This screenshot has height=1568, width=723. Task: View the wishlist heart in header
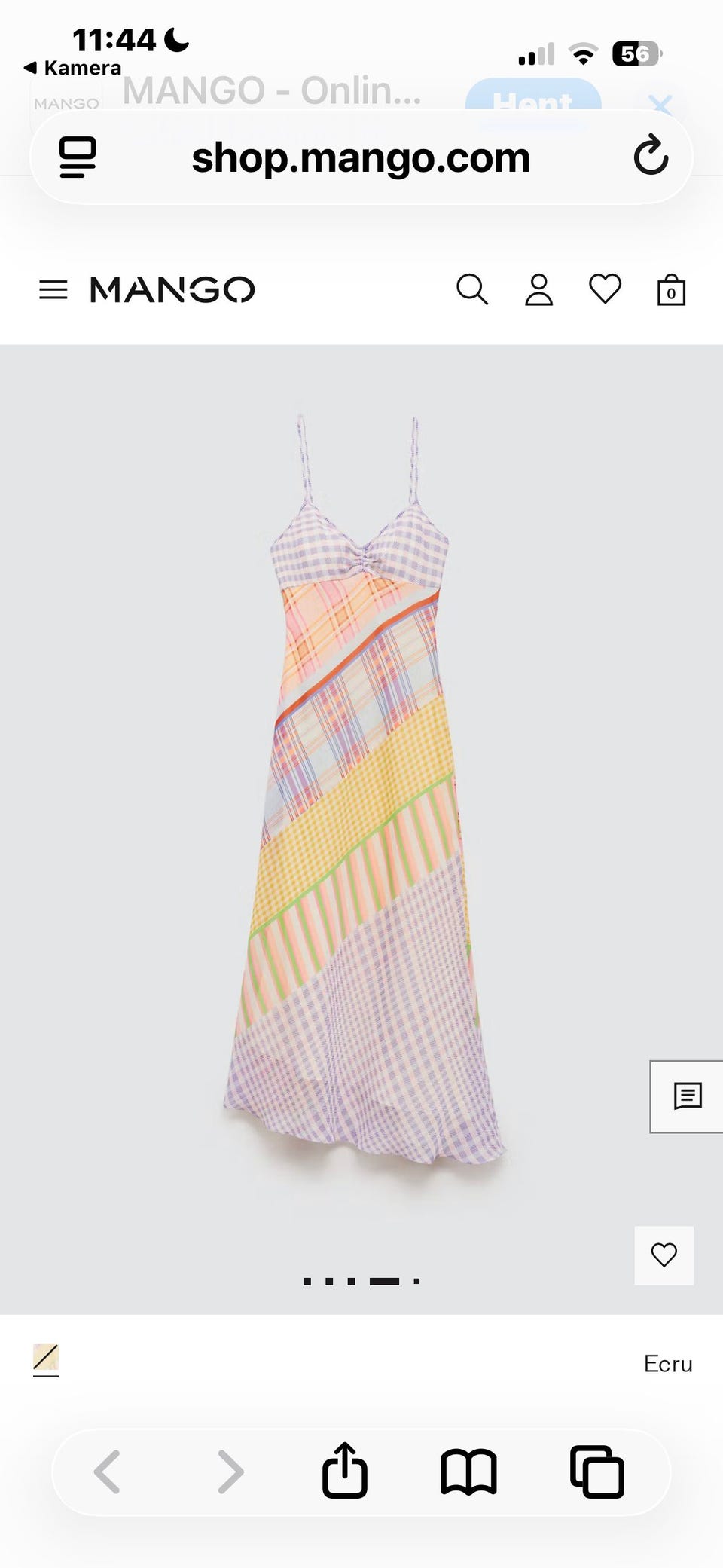pyautogui.click(x=605, y=289)
